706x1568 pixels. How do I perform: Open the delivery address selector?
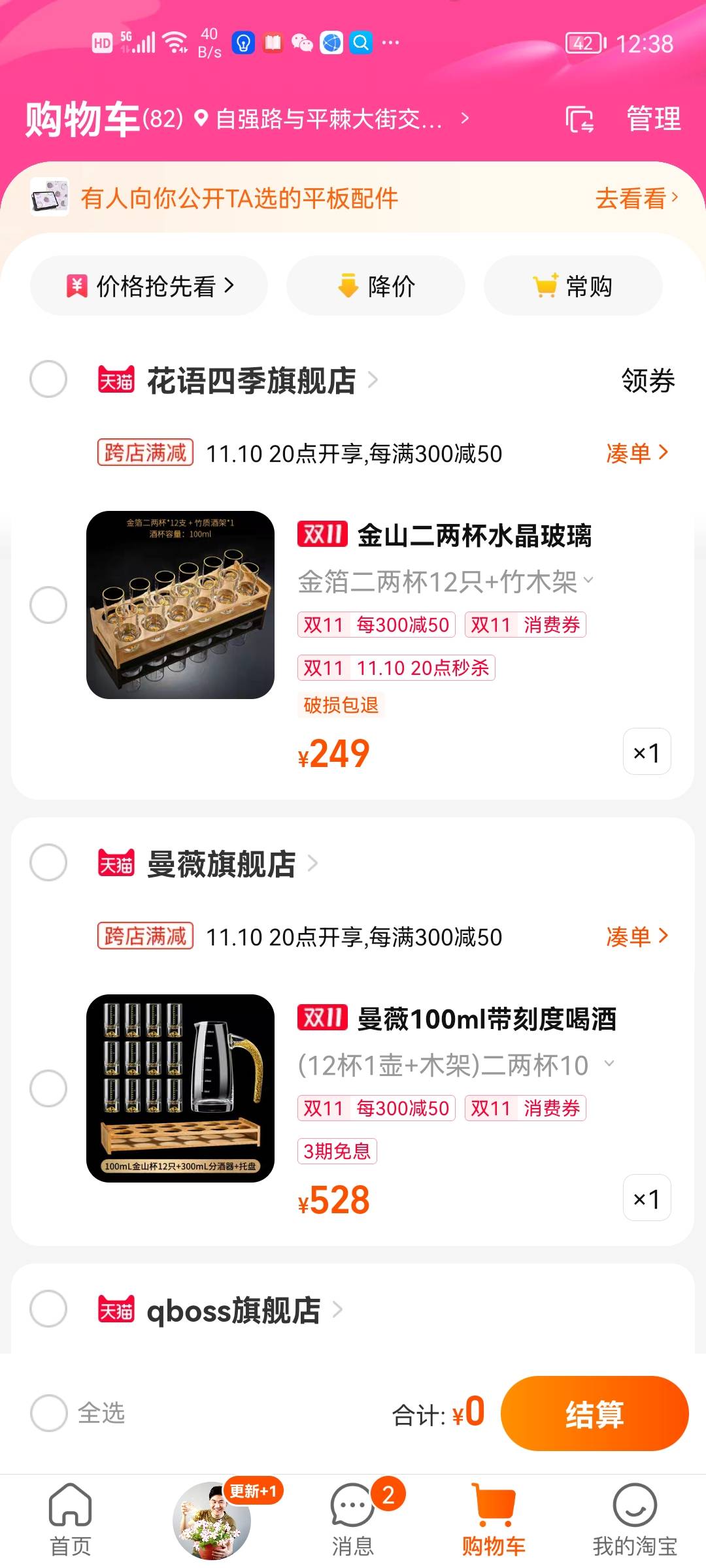coord(333,119)
